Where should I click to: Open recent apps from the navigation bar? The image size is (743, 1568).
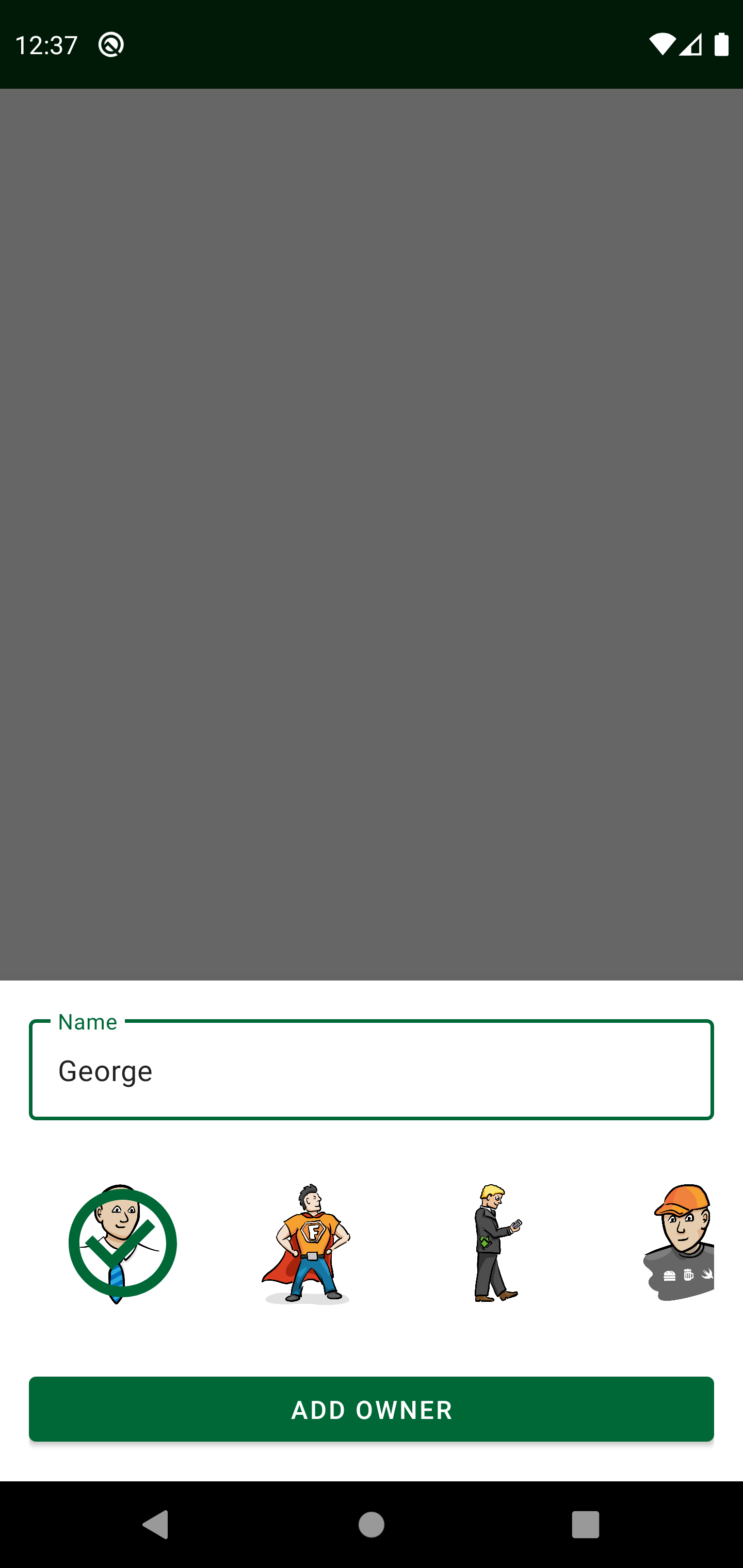585,1524
